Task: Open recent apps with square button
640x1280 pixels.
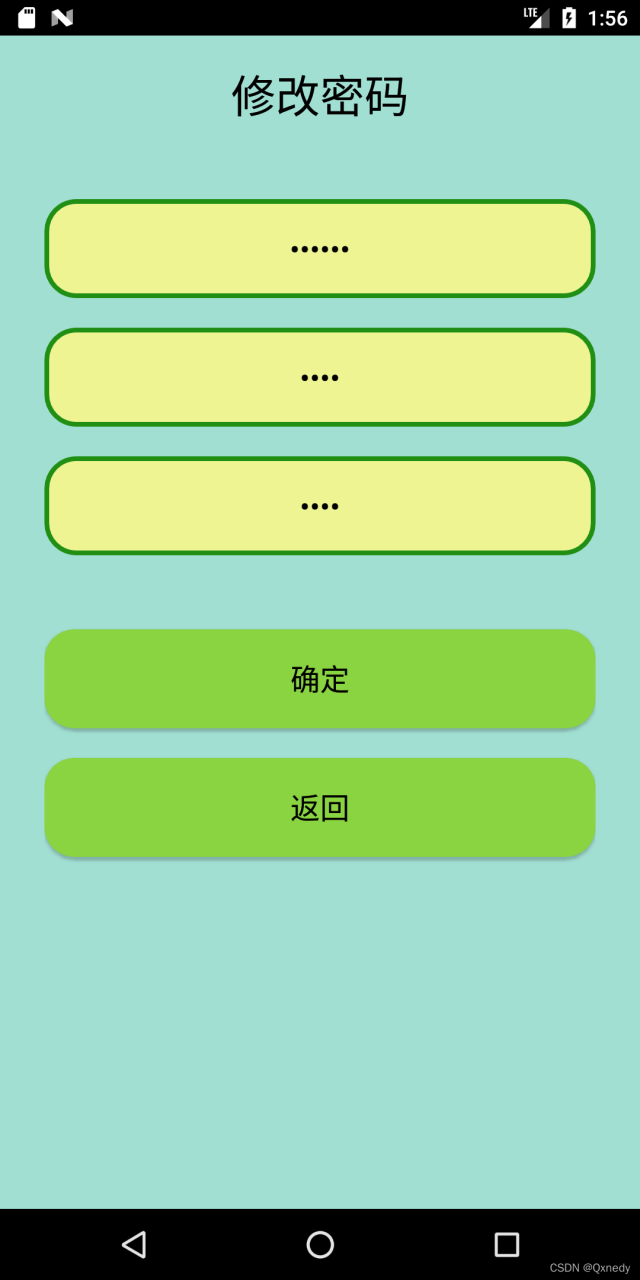Action: click(507, 1244)
